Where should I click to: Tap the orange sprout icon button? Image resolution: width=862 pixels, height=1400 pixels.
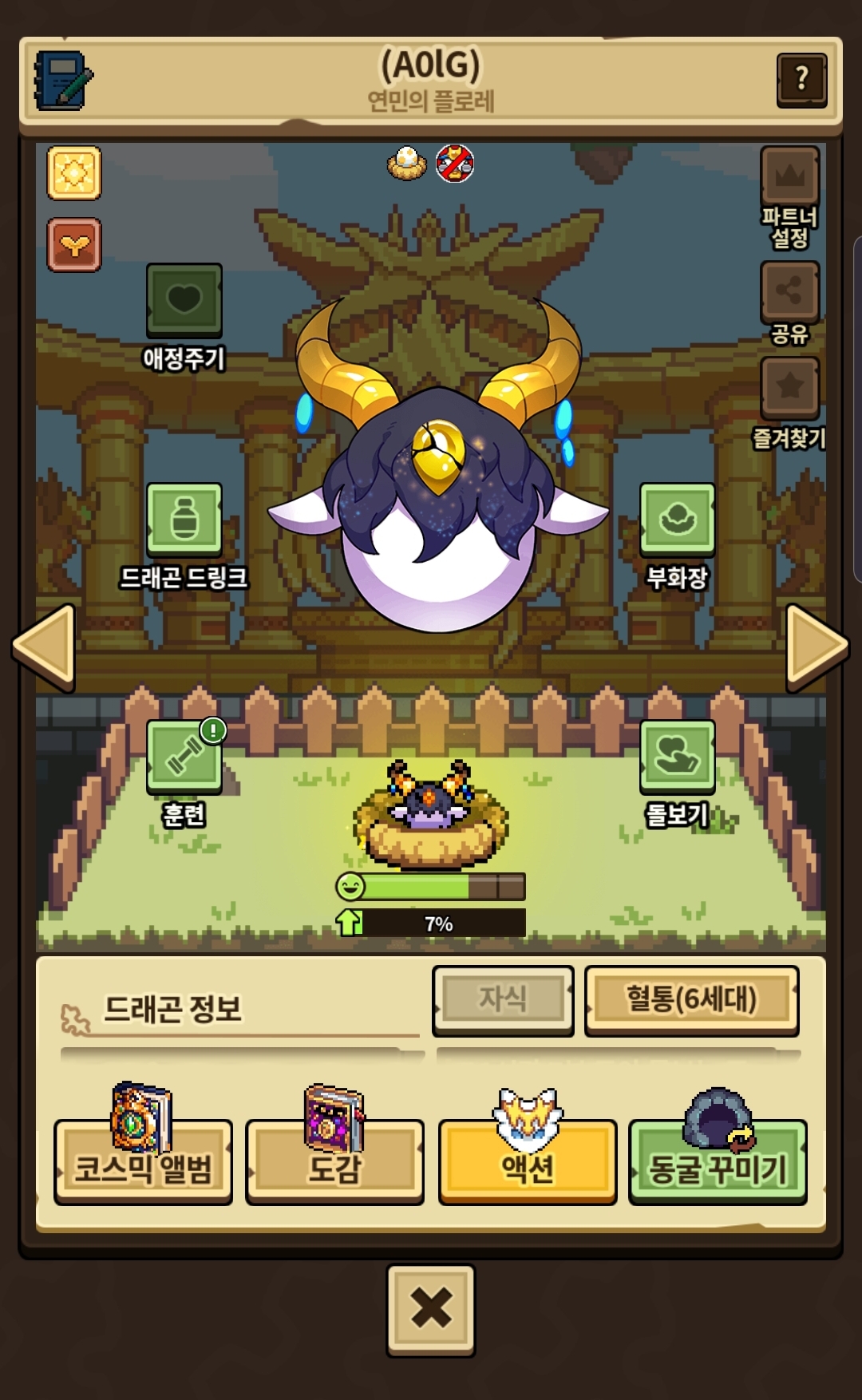click(74, 244)
